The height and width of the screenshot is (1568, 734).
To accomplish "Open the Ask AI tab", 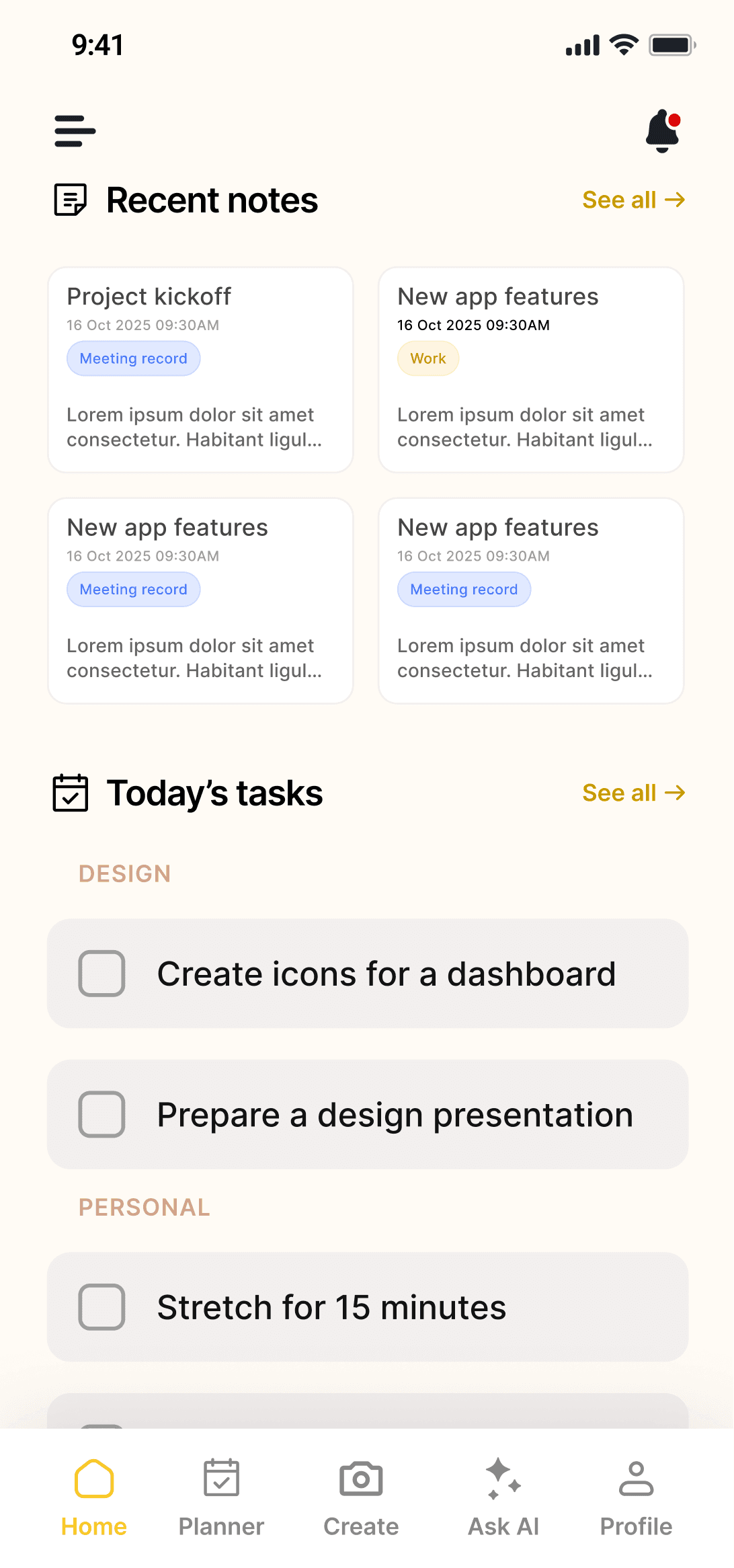I will click(503, 1498).
